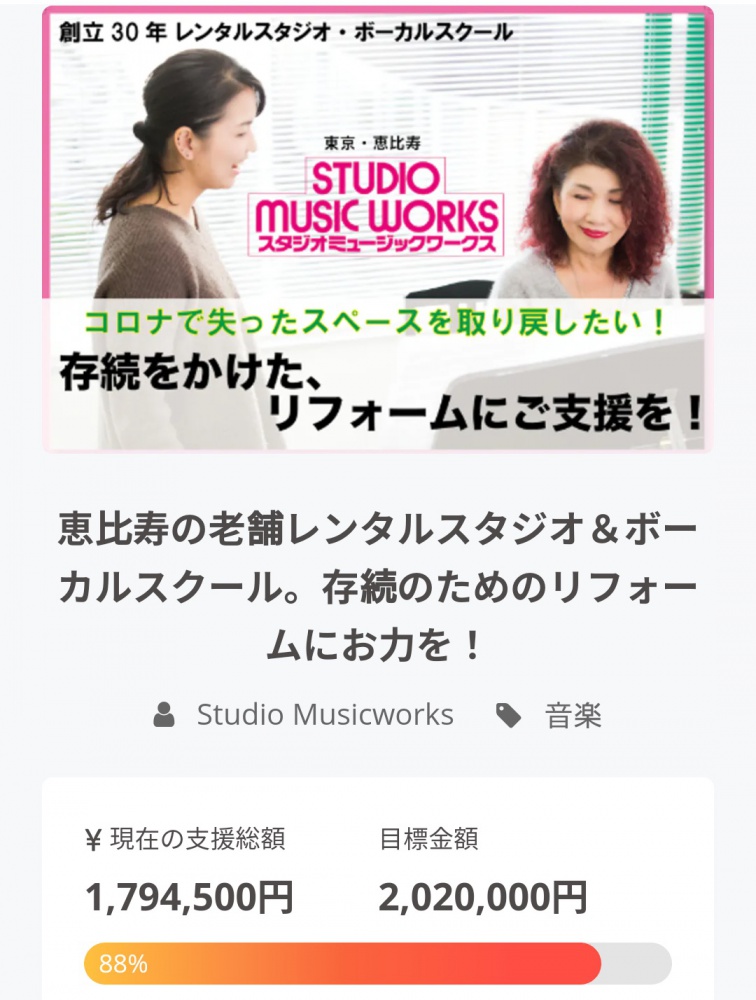The image size is (756, 1000).
Task: Open the 音楽 category tag
Action: (x=572, y=715)
